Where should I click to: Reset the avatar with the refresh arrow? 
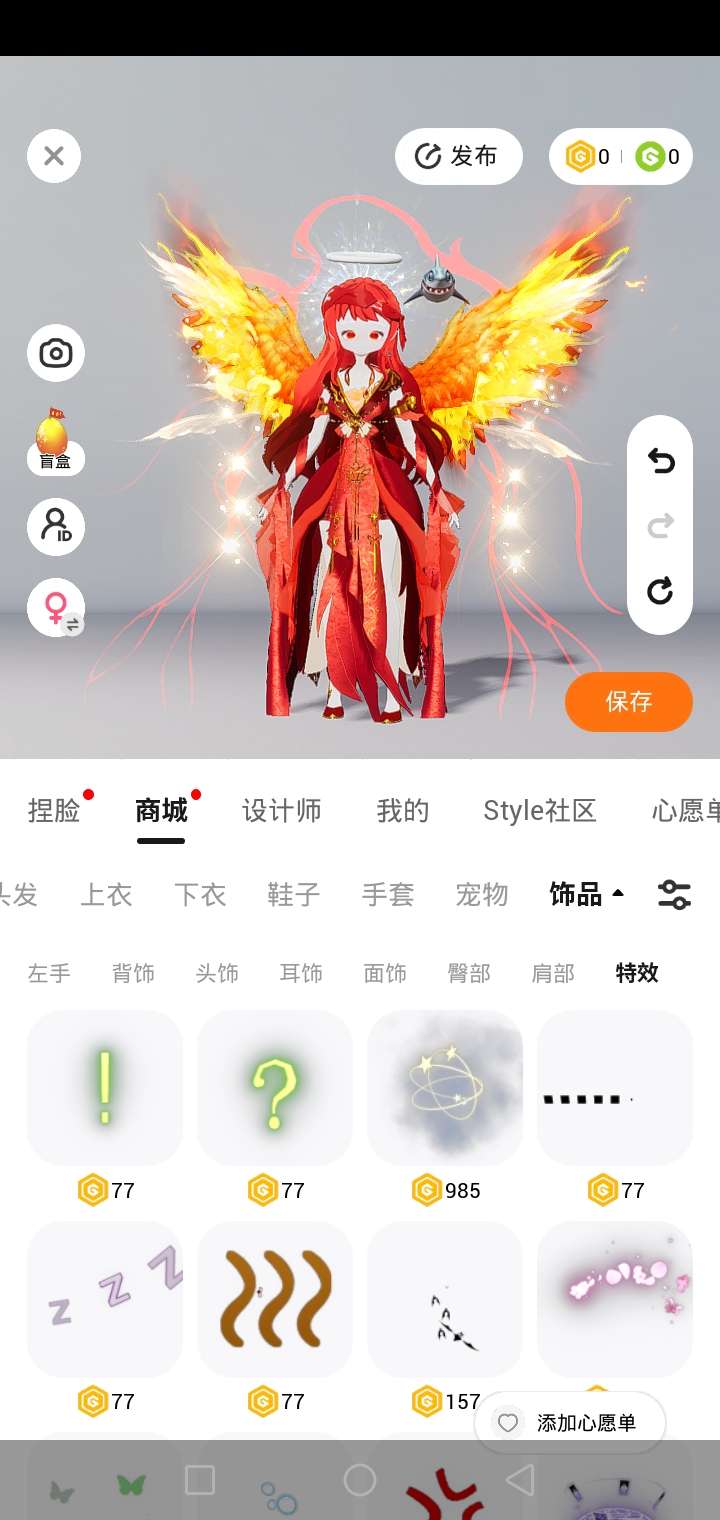[x=660, y=591]
